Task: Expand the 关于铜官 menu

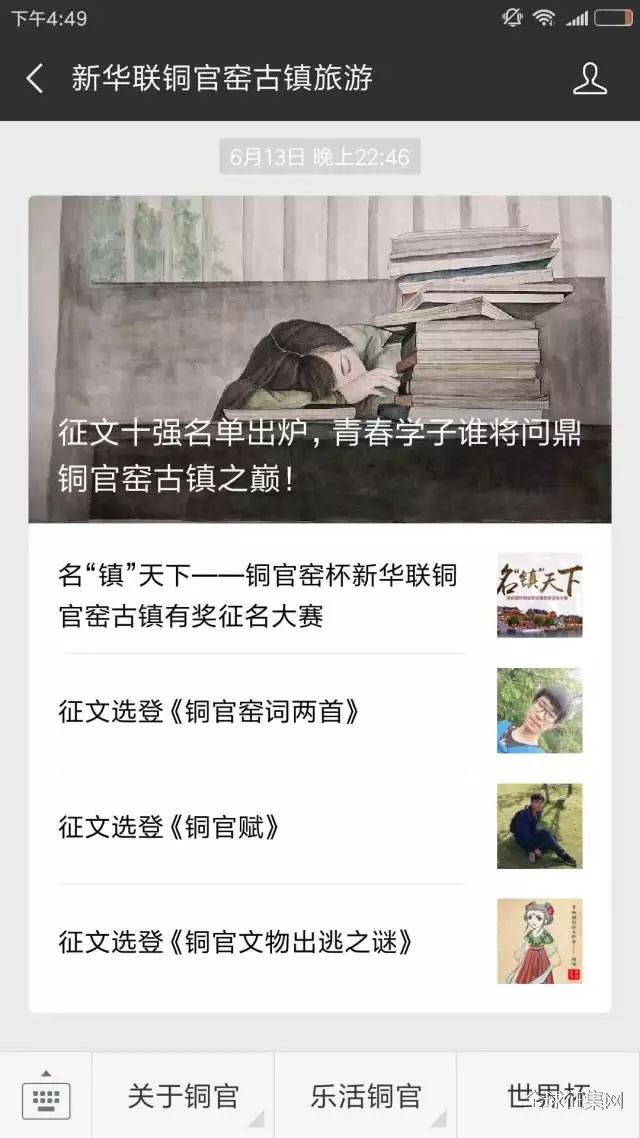Action: 183,1097
